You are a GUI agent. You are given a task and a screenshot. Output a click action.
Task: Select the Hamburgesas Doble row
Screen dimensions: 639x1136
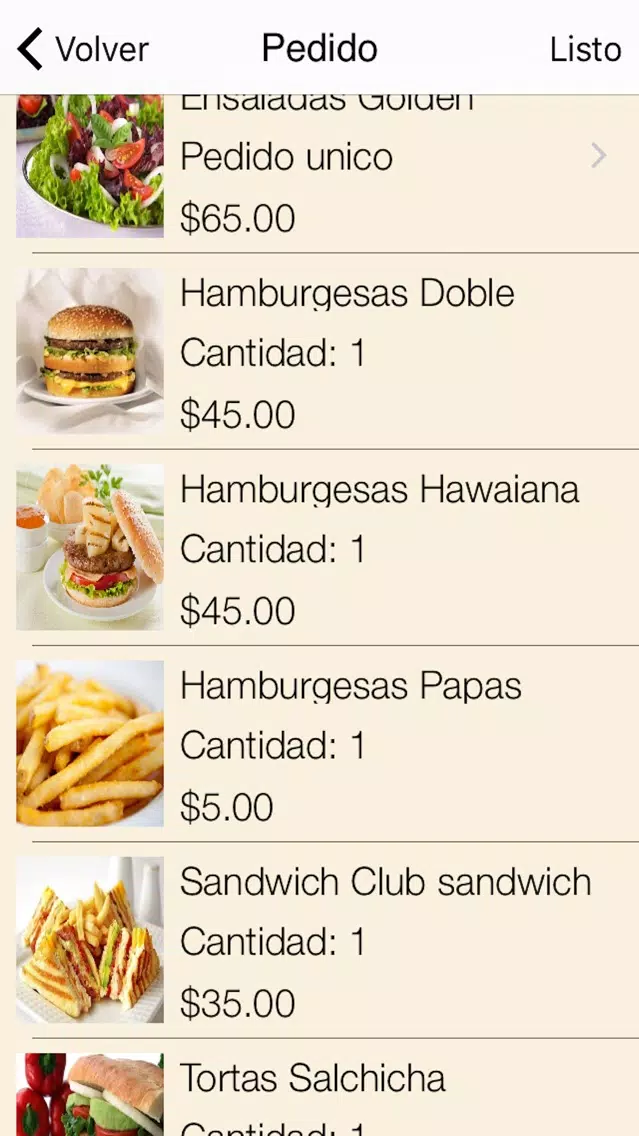point(320,351)
